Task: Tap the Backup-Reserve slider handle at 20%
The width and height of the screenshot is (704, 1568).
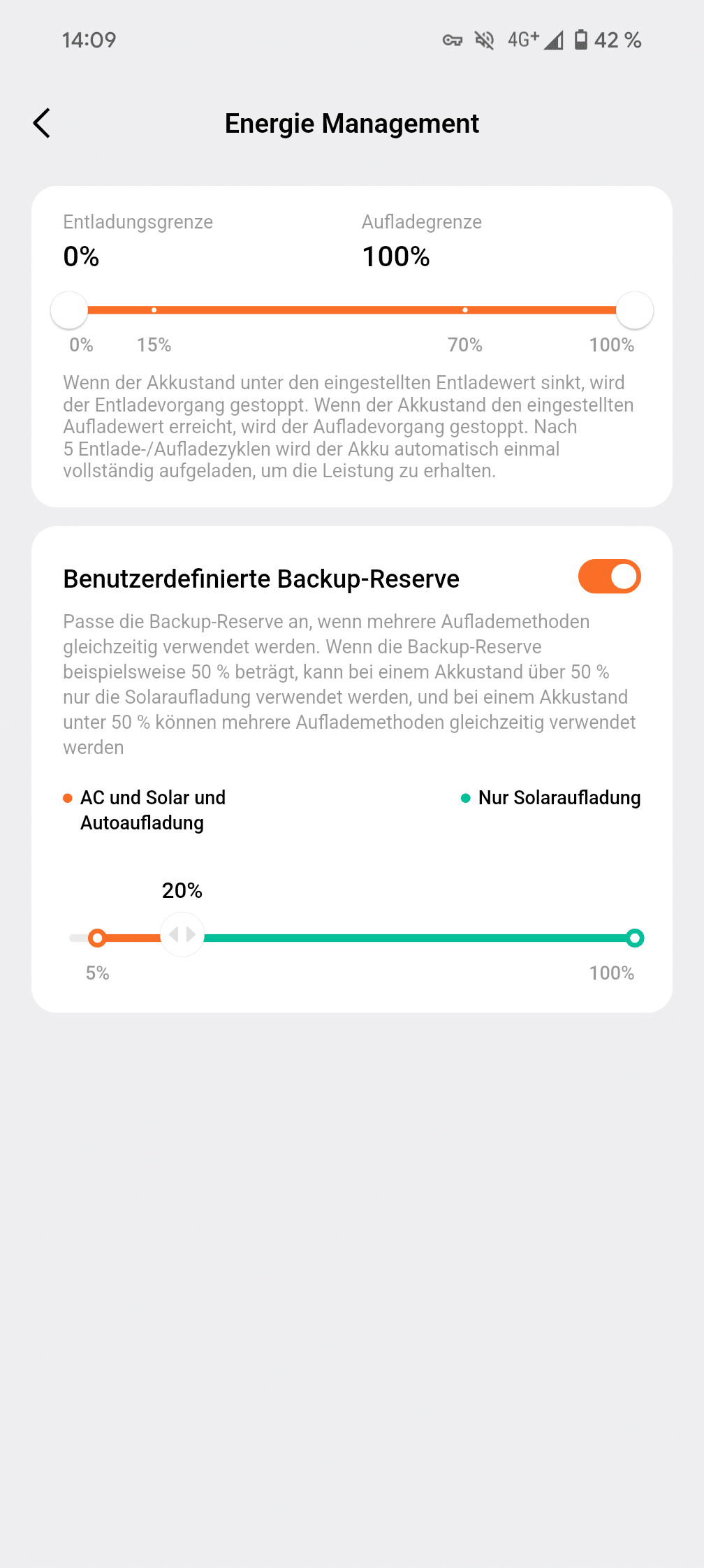Action: (x=182, y=935)
